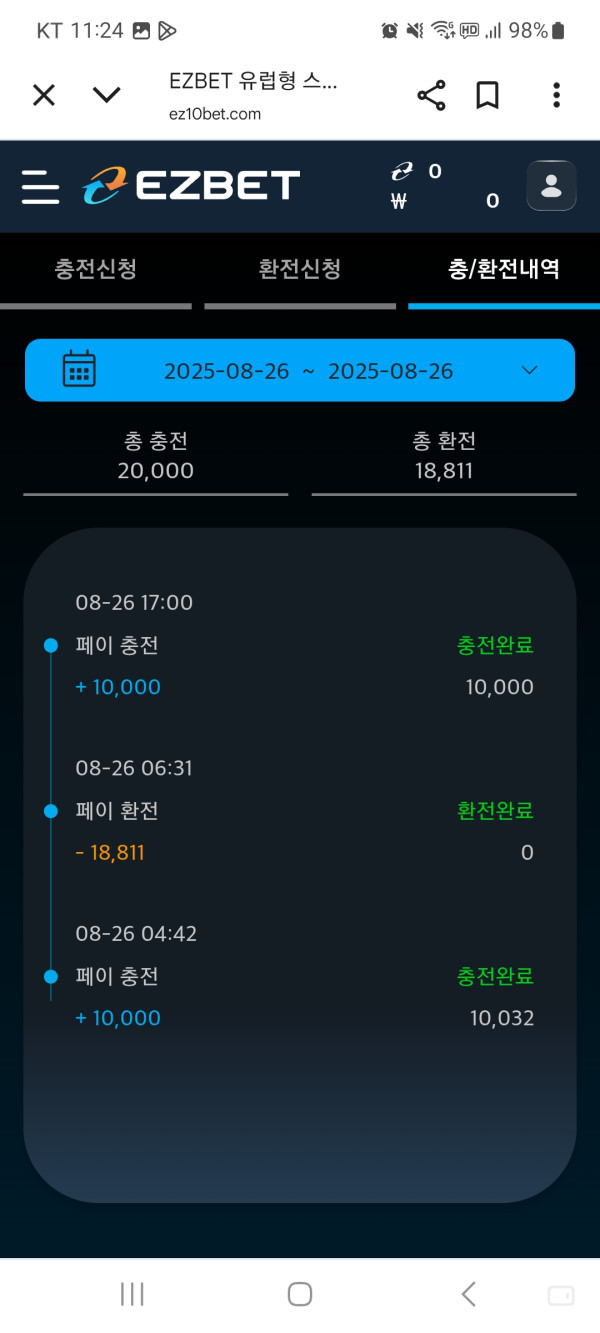Tap the system home button
The height and width of the screenshot is (1333, 600).
click(x=300, y=1294)
